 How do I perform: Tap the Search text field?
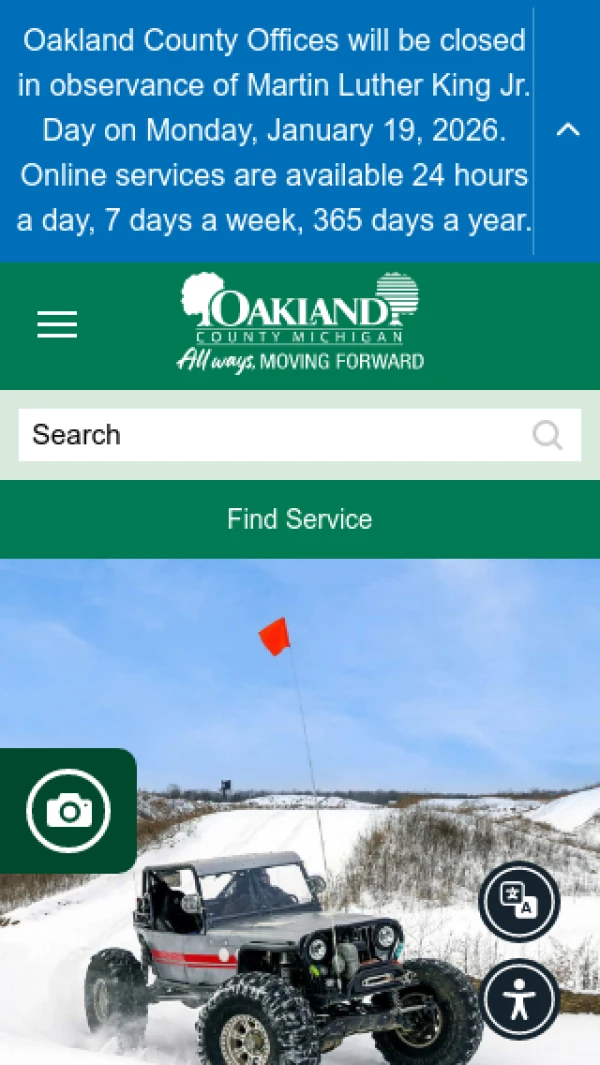point(270,435)
